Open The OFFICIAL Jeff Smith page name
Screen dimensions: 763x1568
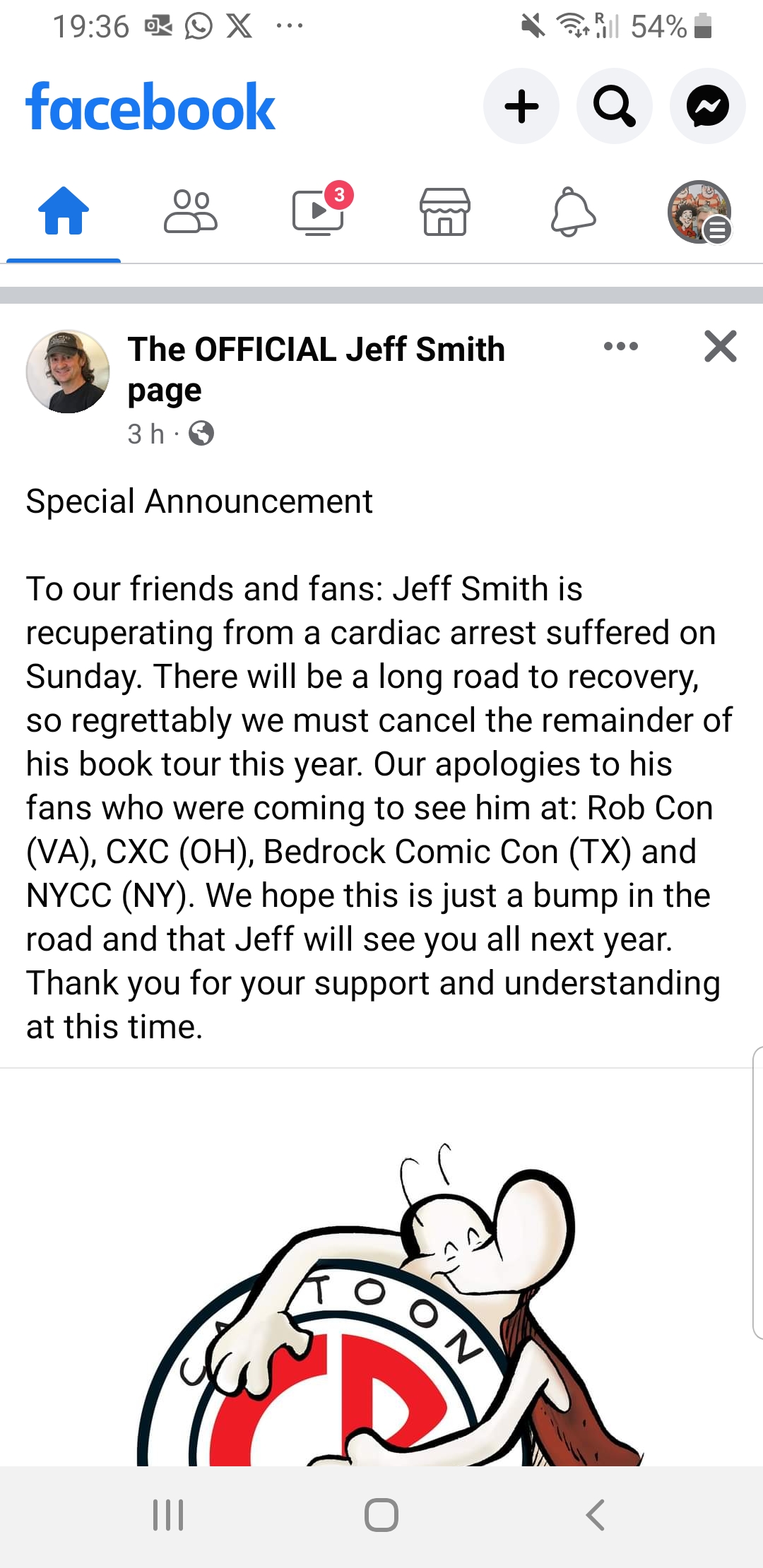coord(317,369)
